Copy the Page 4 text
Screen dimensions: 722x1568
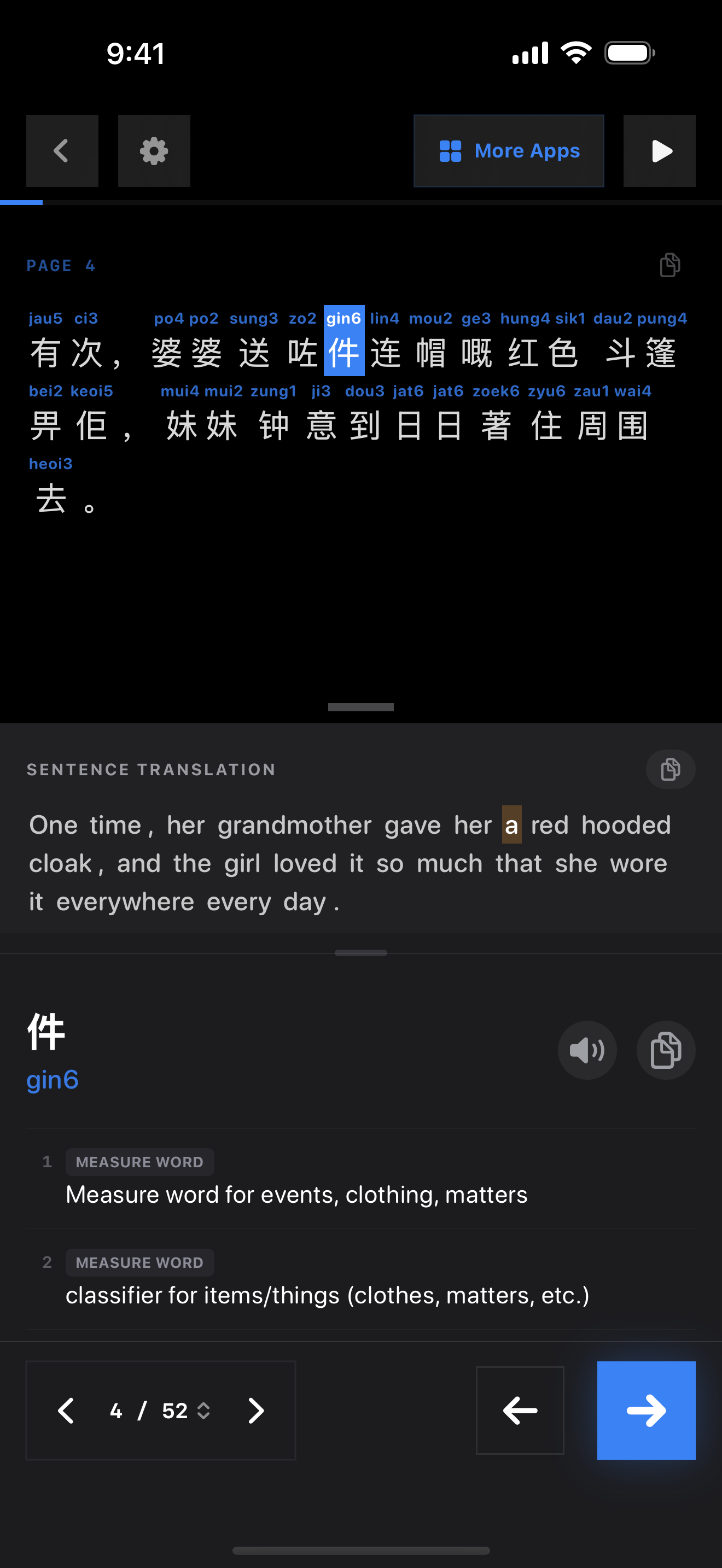pos(669,265)
